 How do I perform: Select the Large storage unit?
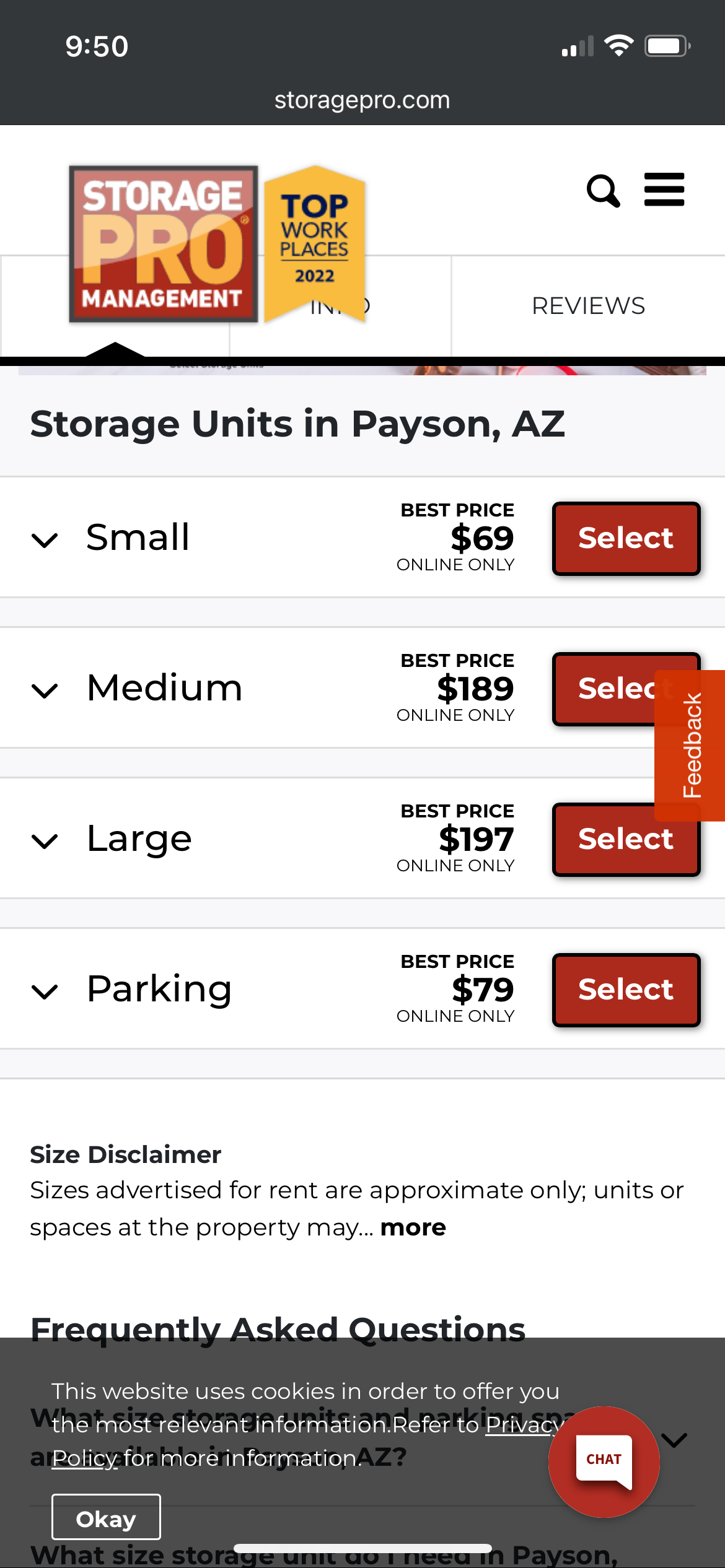(626, 839)
